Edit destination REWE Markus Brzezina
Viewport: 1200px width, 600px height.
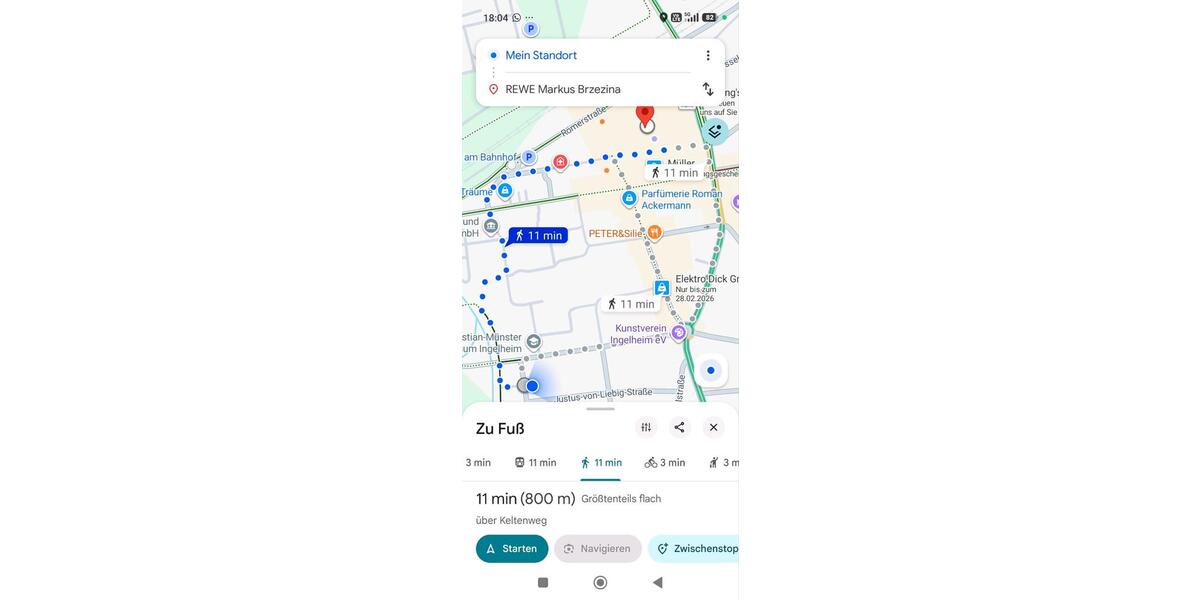pos(590,89)
